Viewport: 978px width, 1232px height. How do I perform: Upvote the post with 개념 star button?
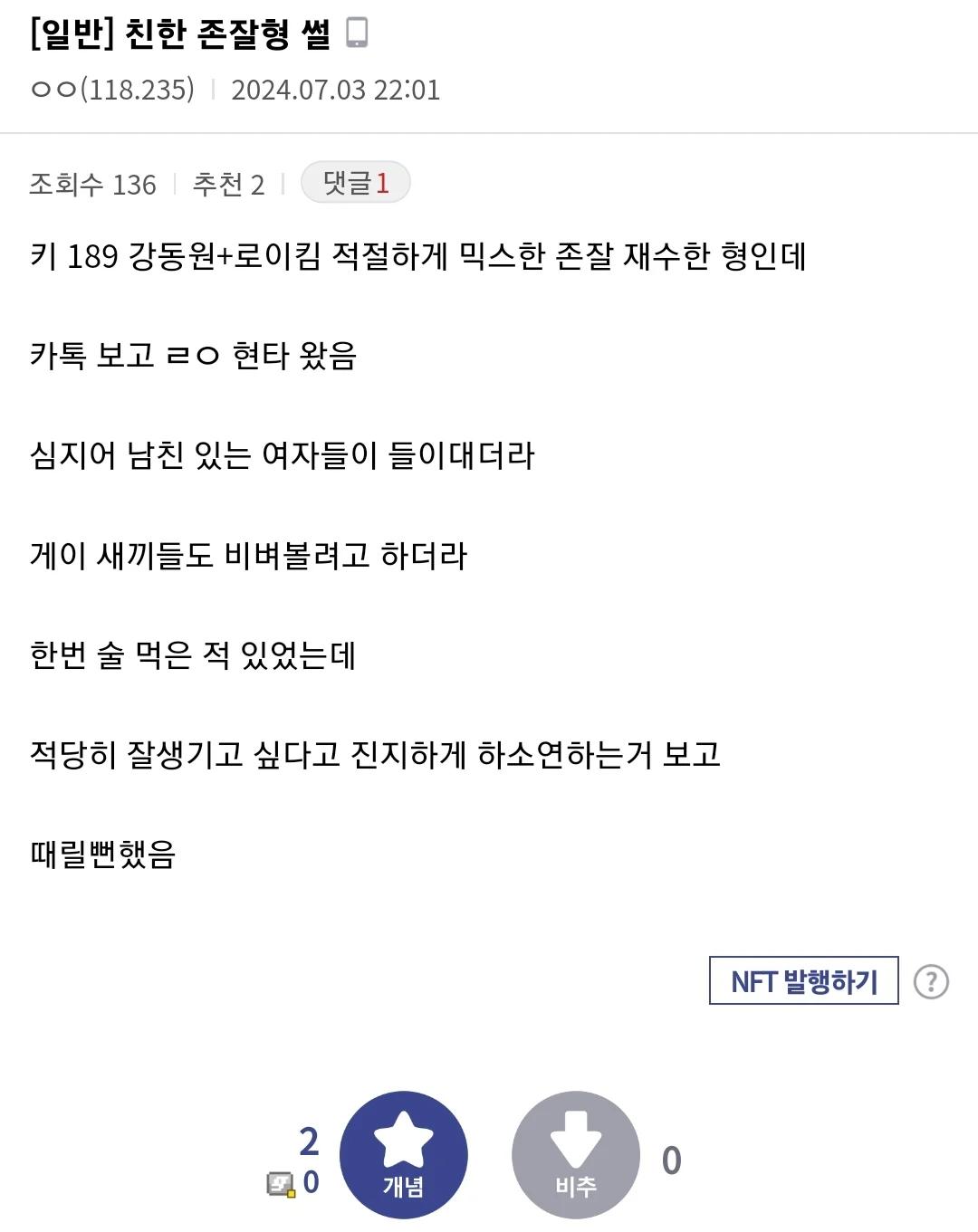point(403,1154)
